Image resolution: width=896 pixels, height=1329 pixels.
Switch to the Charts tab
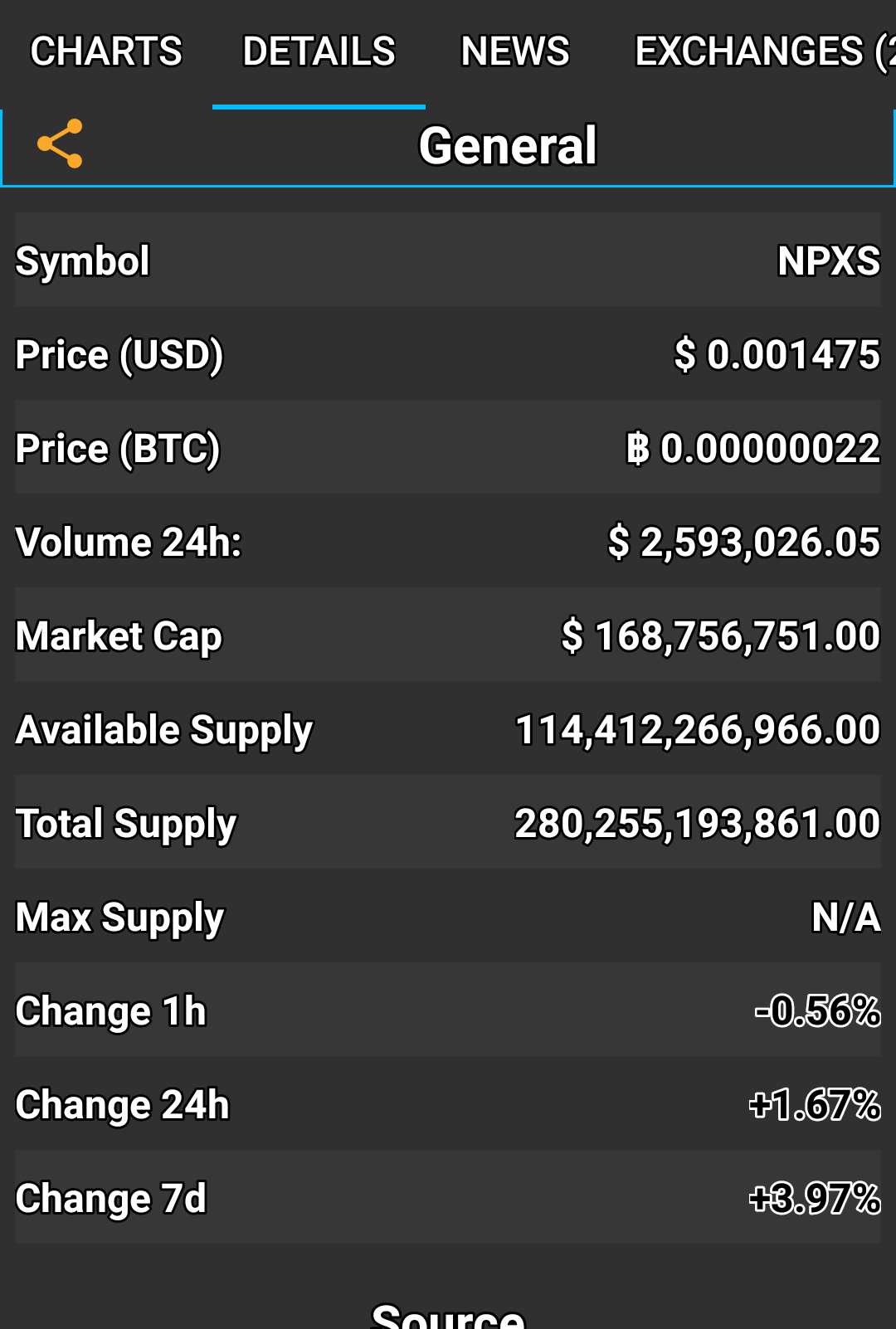[x=106, y=51]
